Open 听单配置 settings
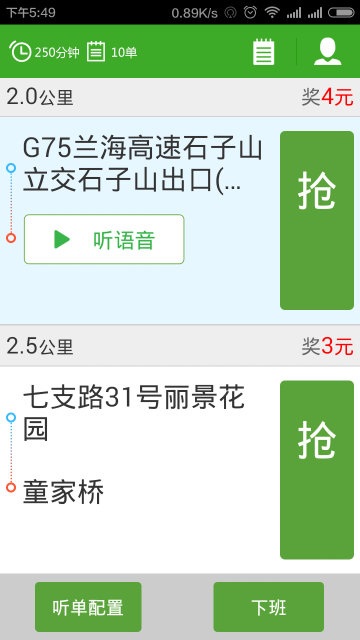Screen dimensions: 360x640 coord(88,607)
